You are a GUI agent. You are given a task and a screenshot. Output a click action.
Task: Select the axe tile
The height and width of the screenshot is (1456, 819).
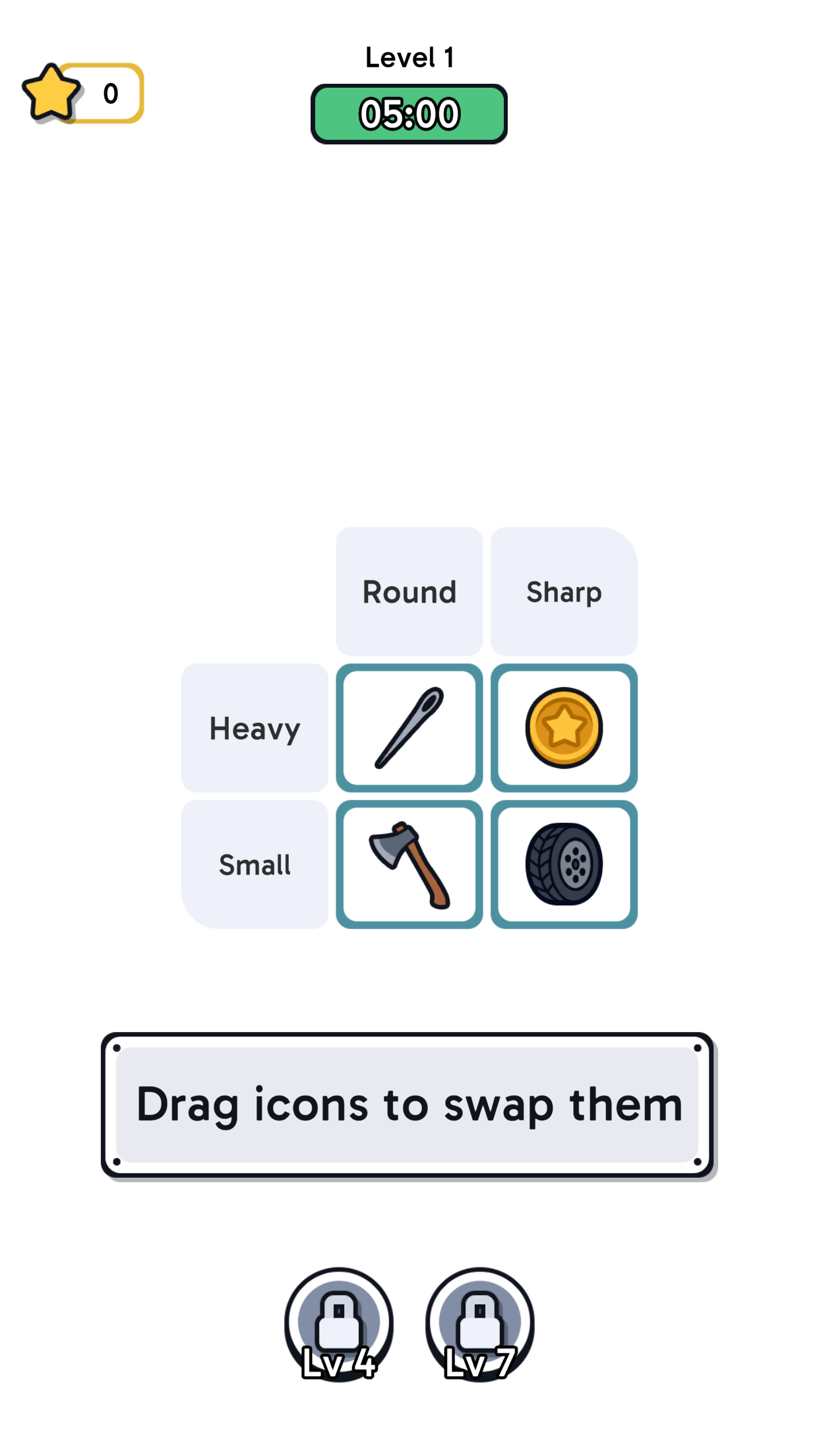tap(409, 864)
